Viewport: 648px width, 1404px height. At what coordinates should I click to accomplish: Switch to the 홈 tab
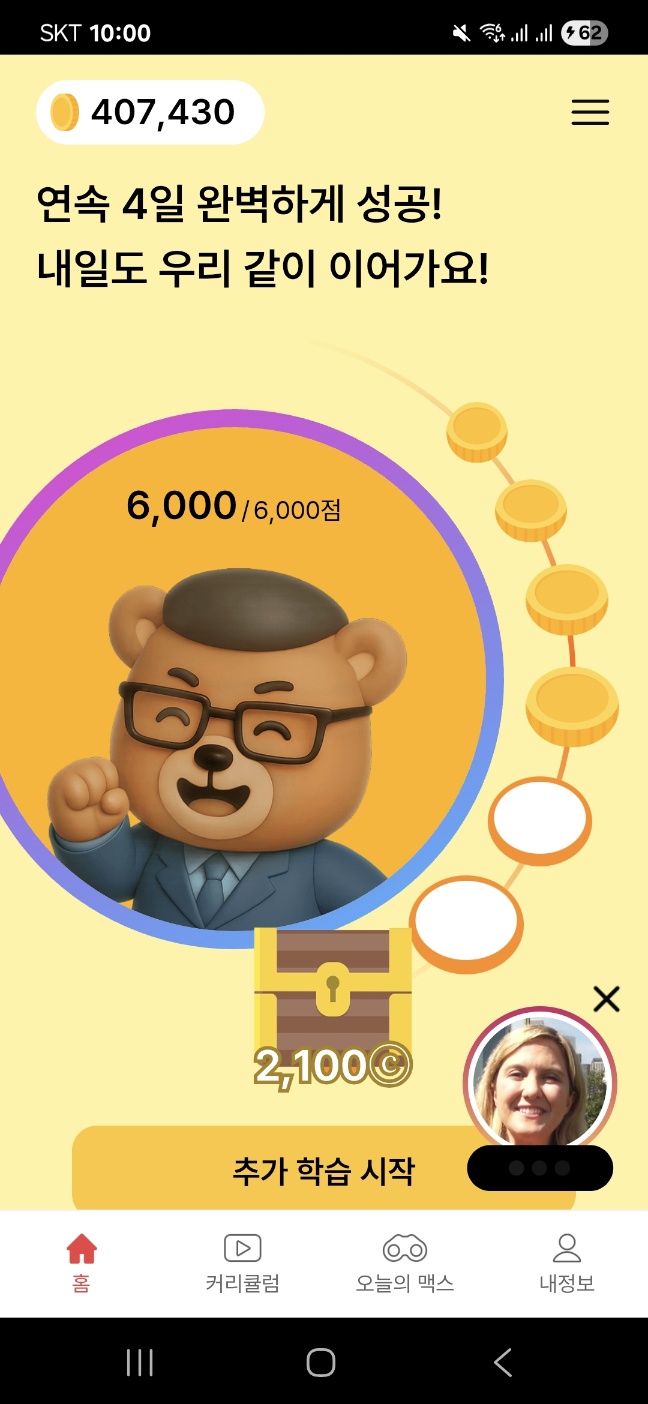coord(81,1263)
